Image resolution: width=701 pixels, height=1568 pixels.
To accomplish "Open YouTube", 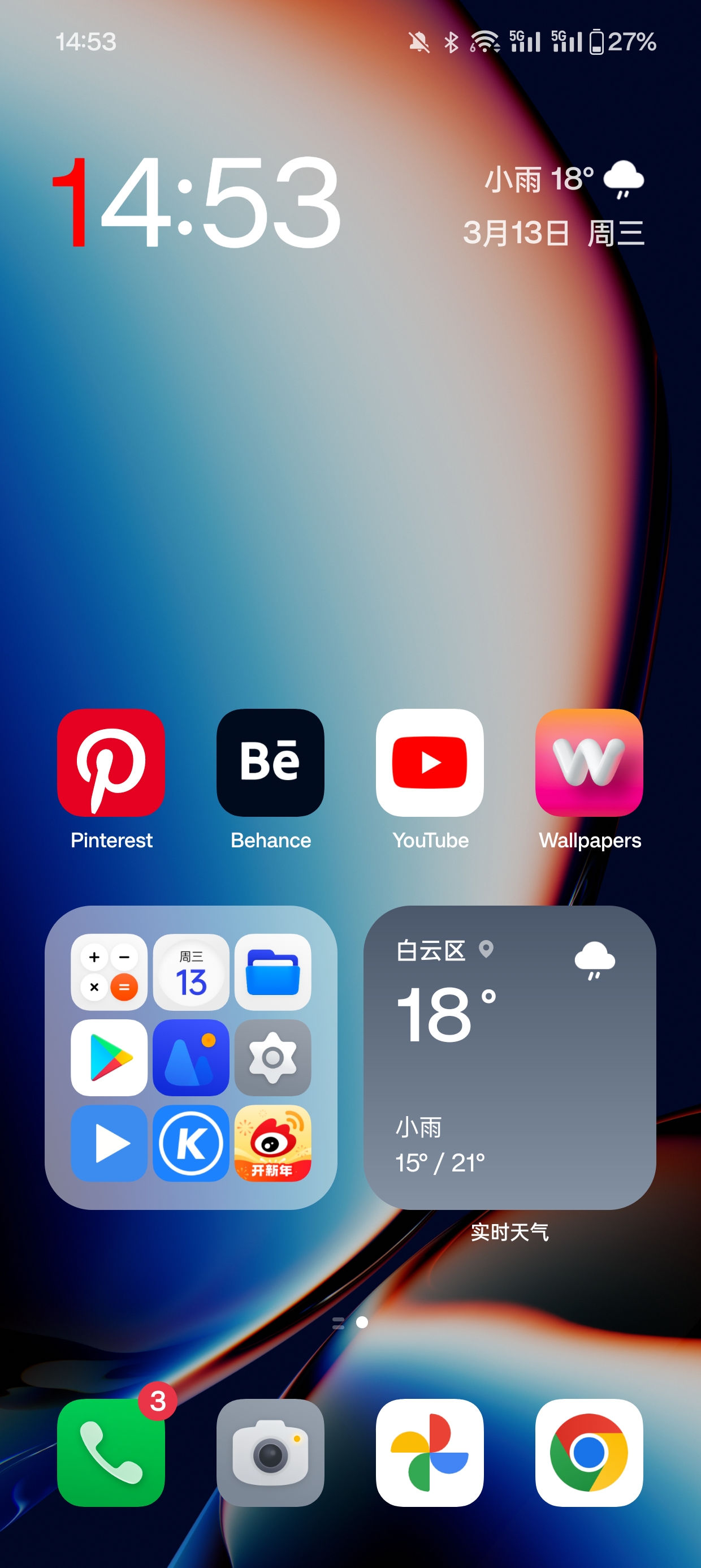I will (x=430, y=763).
